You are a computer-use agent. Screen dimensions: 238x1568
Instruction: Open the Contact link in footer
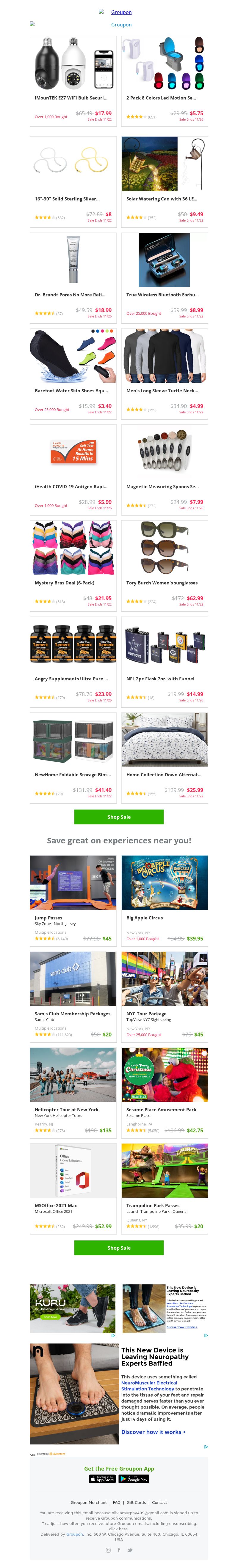click(x=159, y=1502)
